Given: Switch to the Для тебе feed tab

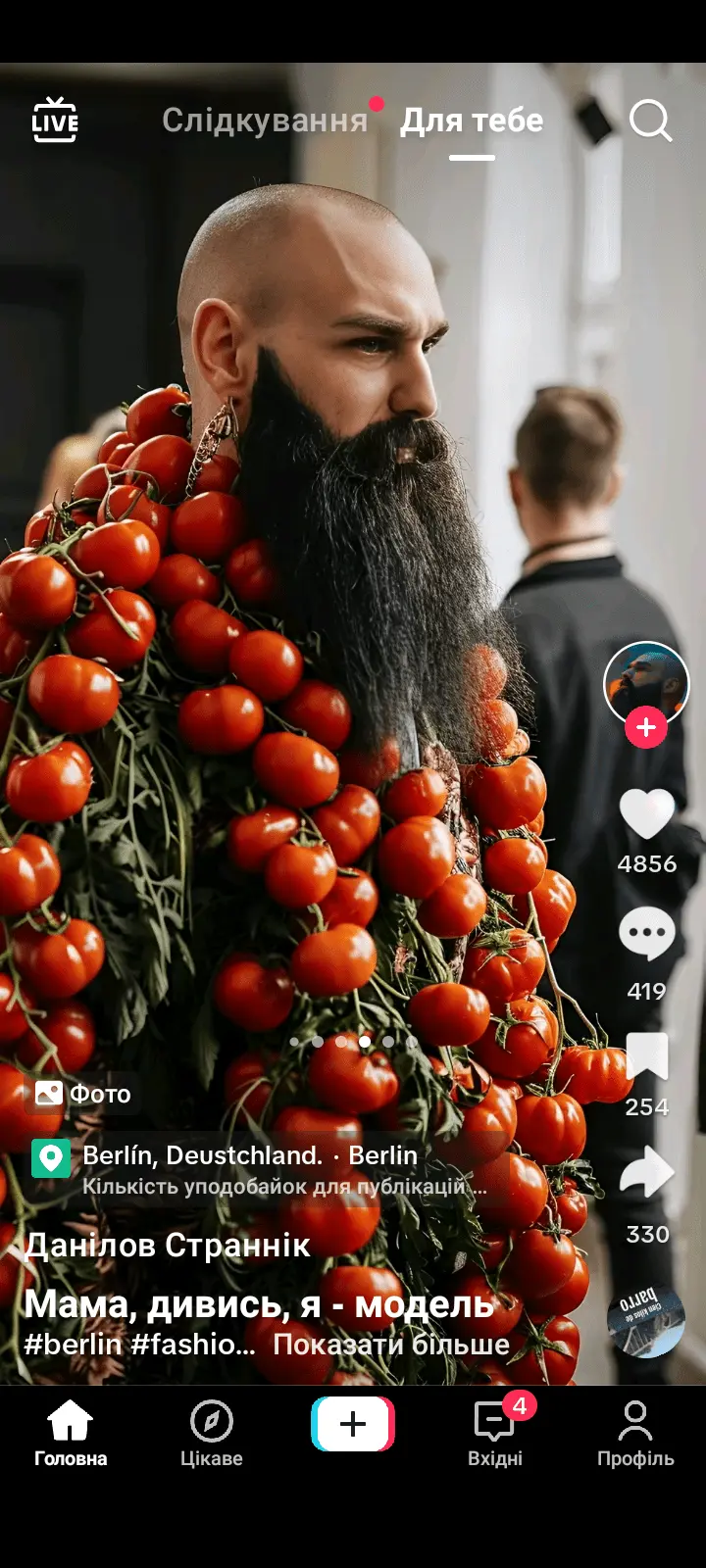Looking at the screenshot, I should [x=470, y=121].
